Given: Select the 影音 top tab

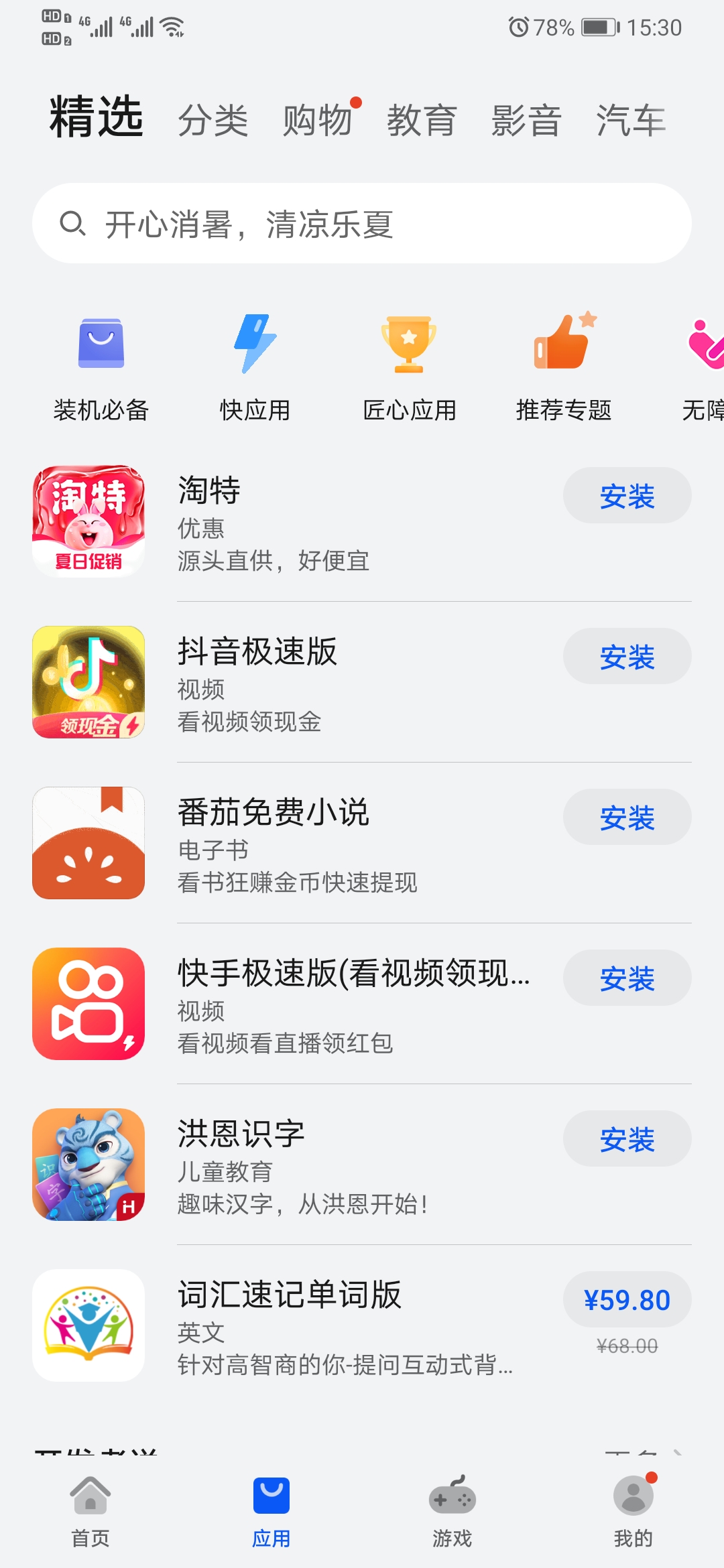Looking at the screenshot, I should click(526, 121).
